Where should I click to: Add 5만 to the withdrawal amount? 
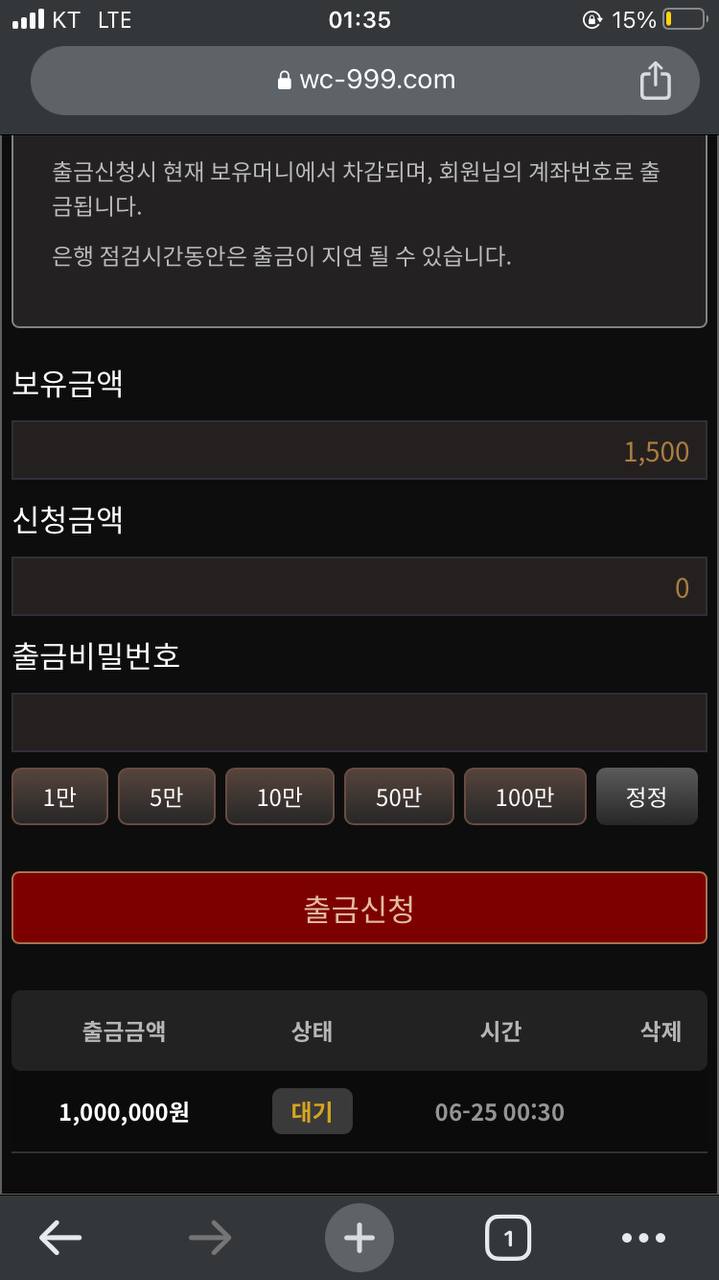click(166, 797)
